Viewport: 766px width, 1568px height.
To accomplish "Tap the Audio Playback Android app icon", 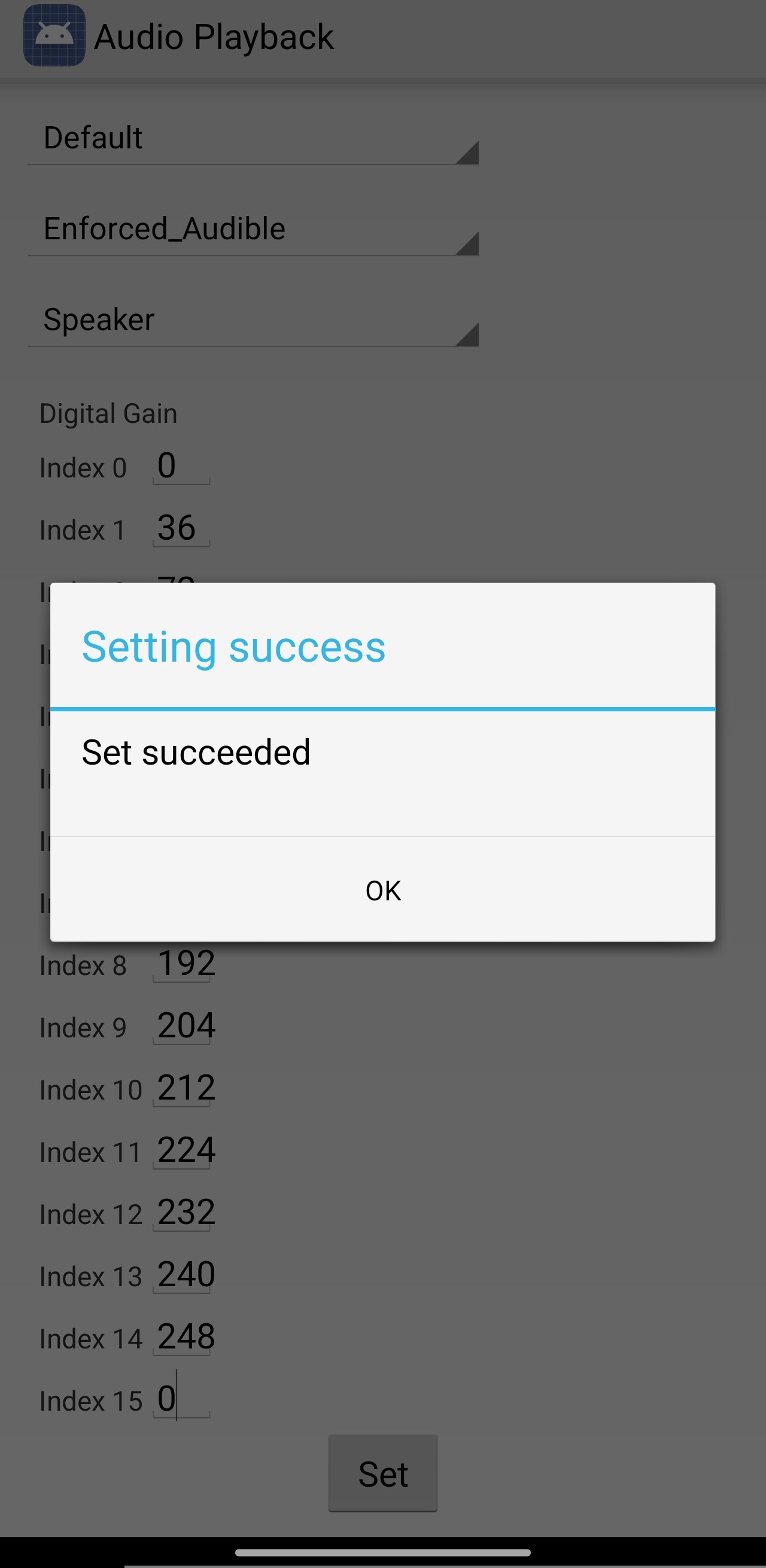I will pos(54,36).
